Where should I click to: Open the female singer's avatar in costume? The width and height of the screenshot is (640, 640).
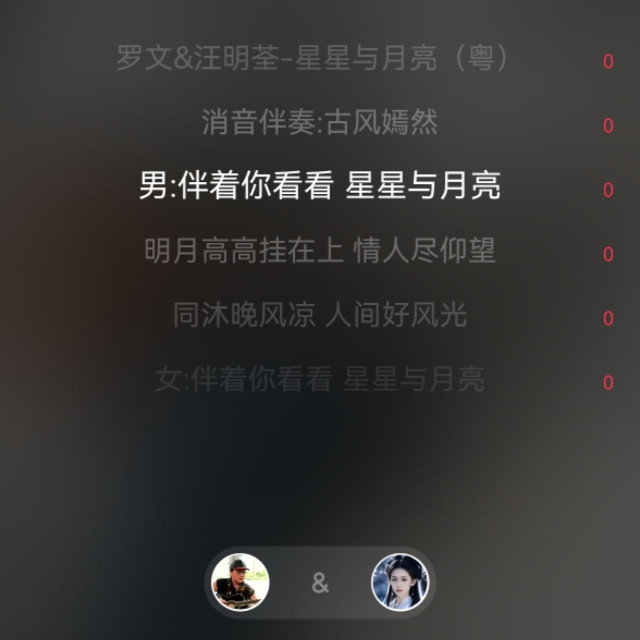click(400, 582)
